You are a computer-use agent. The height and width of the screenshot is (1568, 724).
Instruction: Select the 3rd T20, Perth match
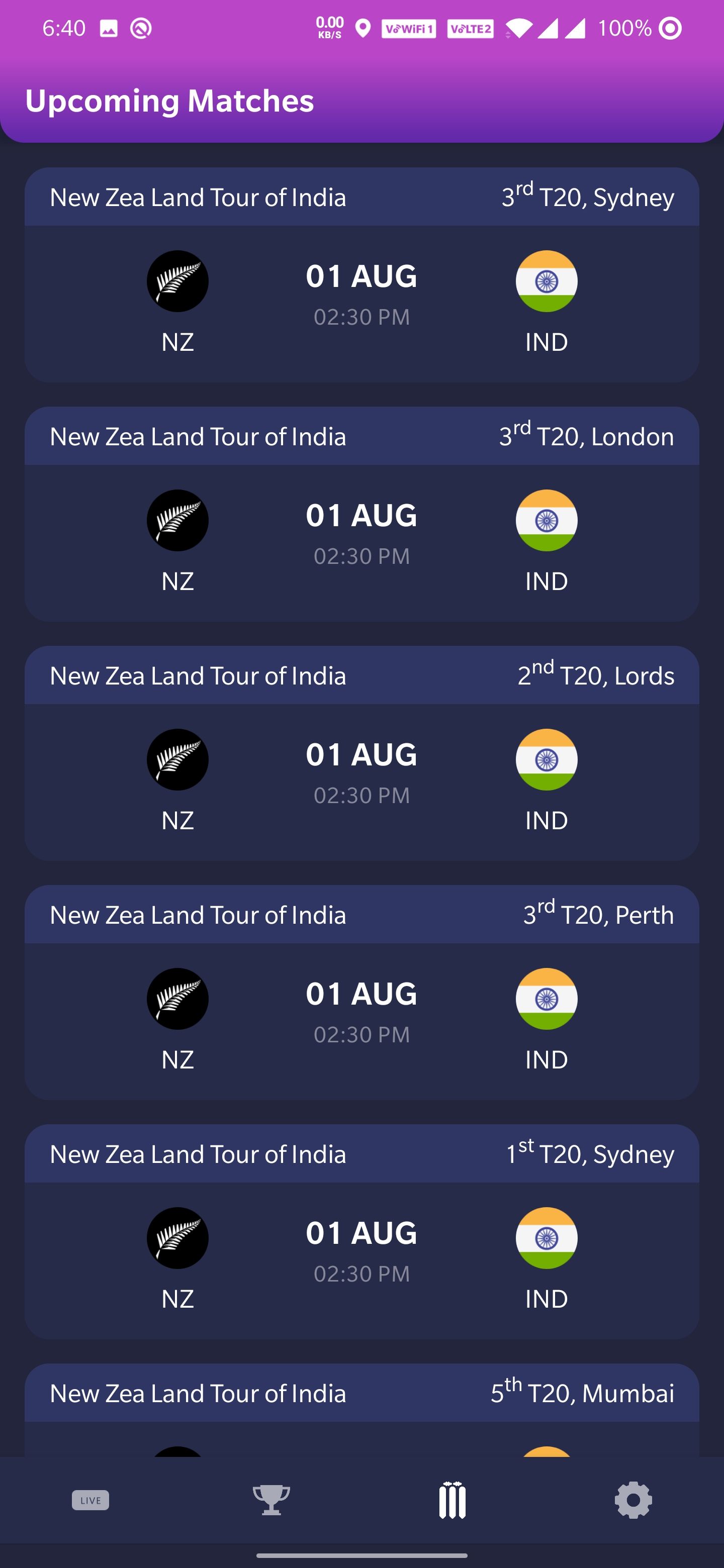click(x=361, y=993)
